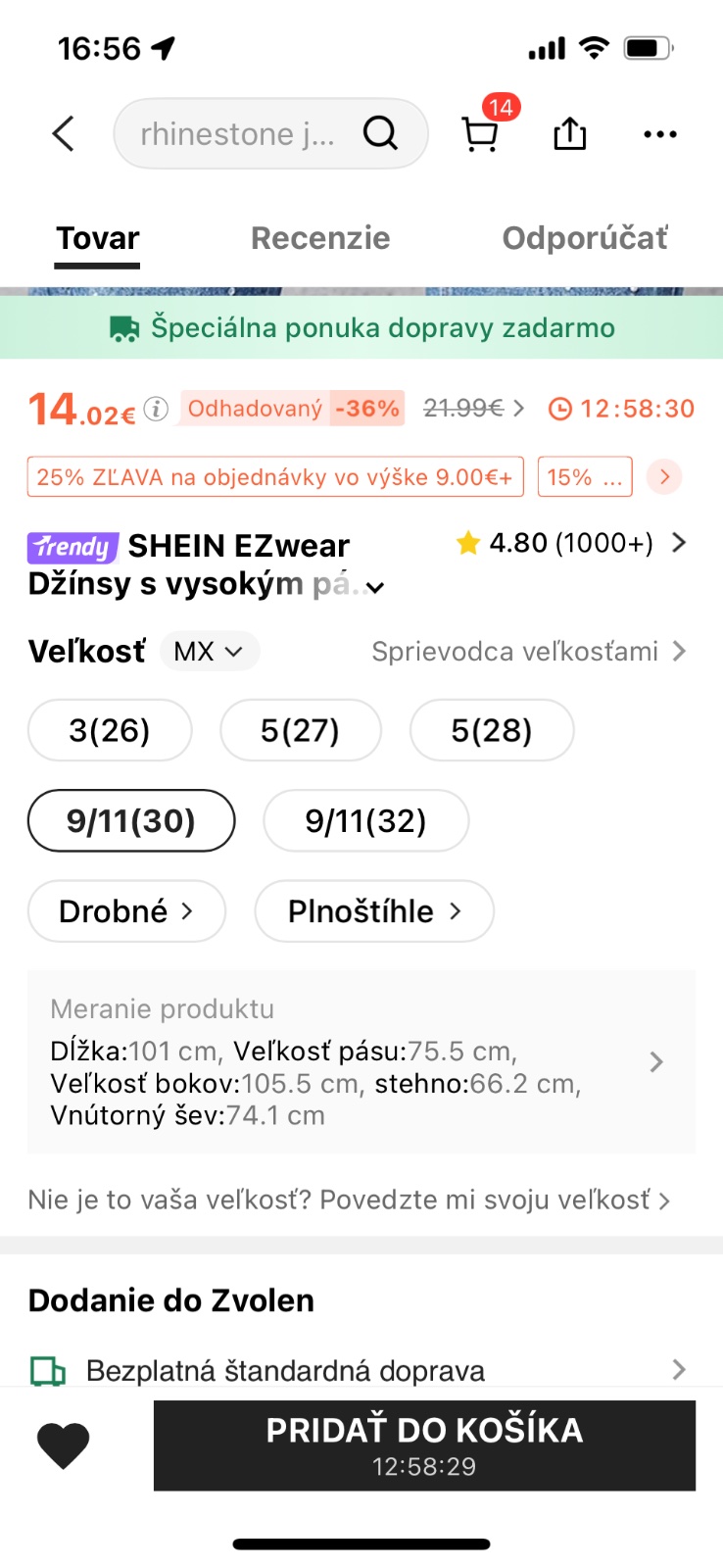Tap PRIDAŤ DO KOŠÍKA button
723x1568 pixels.
click(x=424, y=1445)
